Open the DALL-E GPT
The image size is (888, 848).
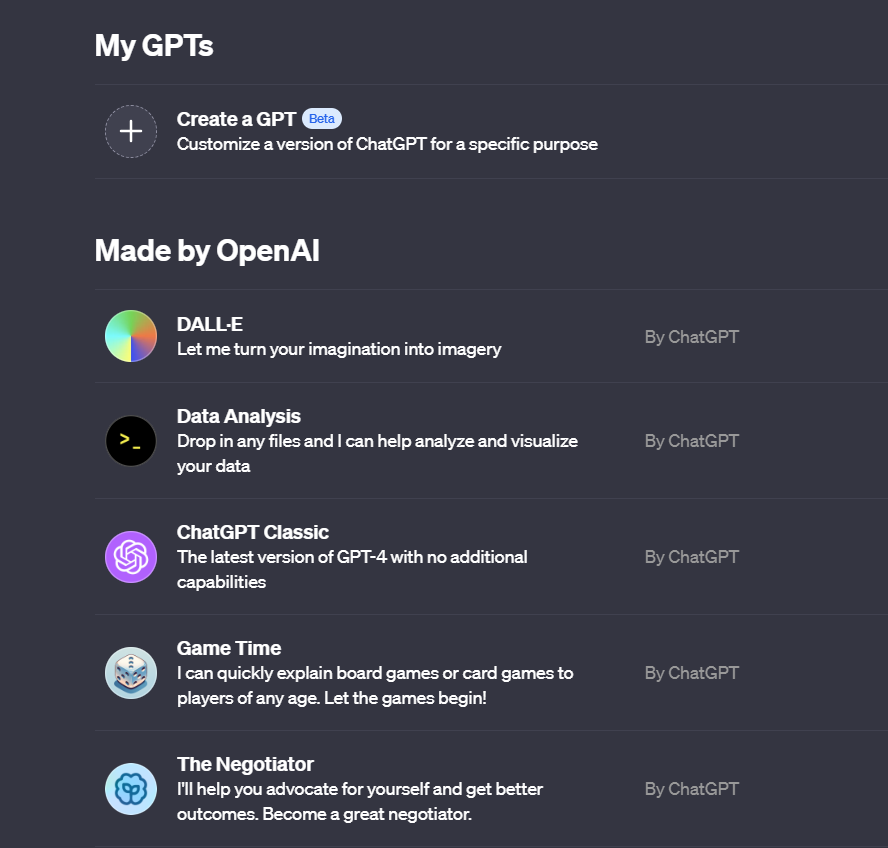[x=210, y=324]
